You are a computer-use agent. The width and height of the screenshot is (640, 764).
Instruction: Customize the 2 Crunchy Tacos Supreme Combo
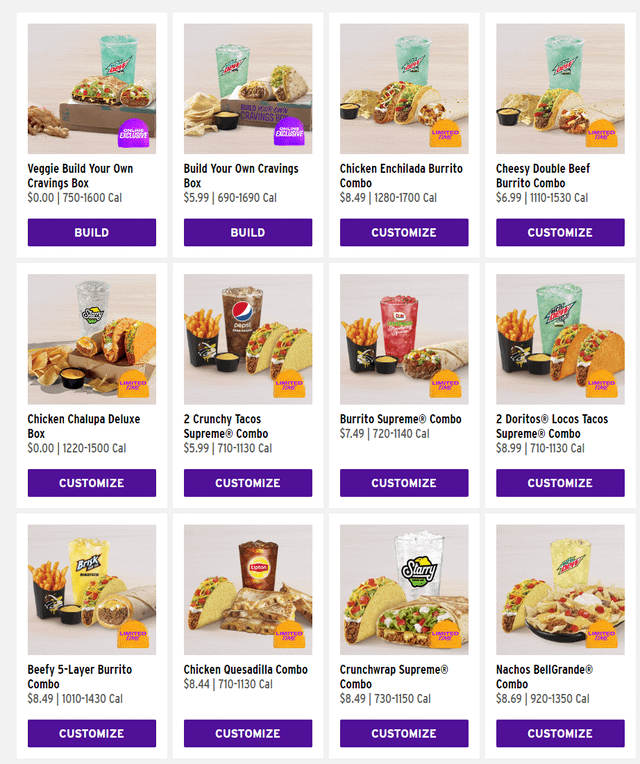point(248,483)
